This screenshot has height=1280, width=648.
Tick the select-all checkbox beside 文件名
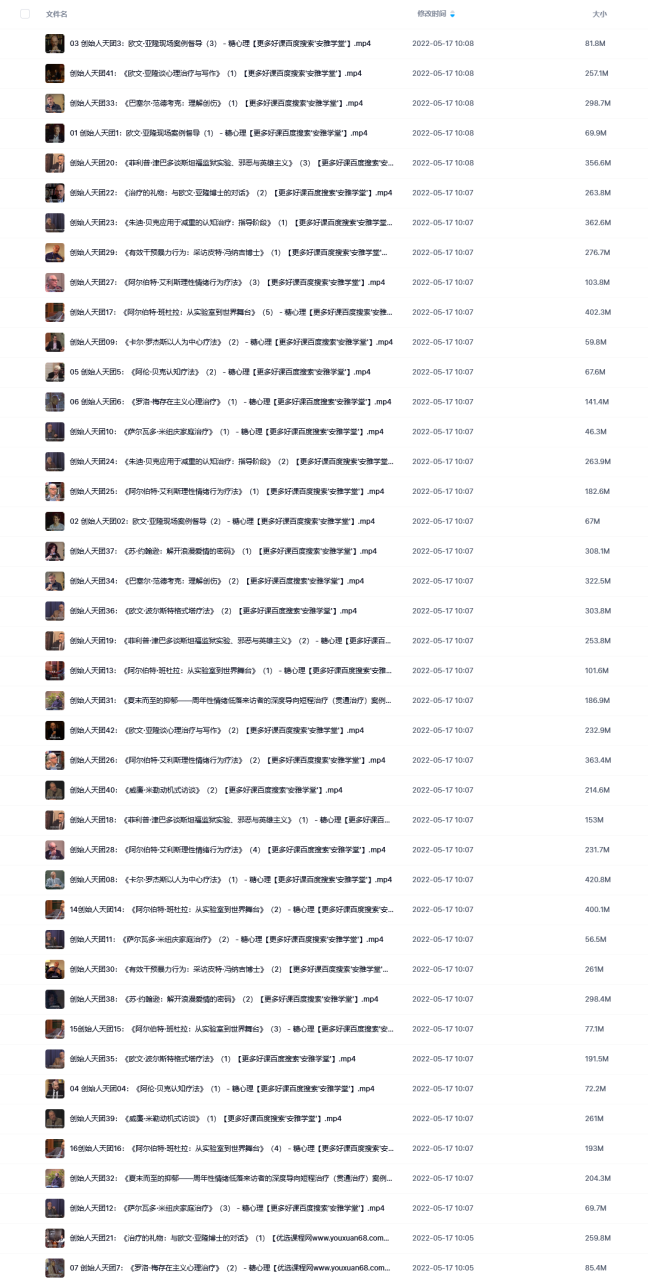click(25, 14)
